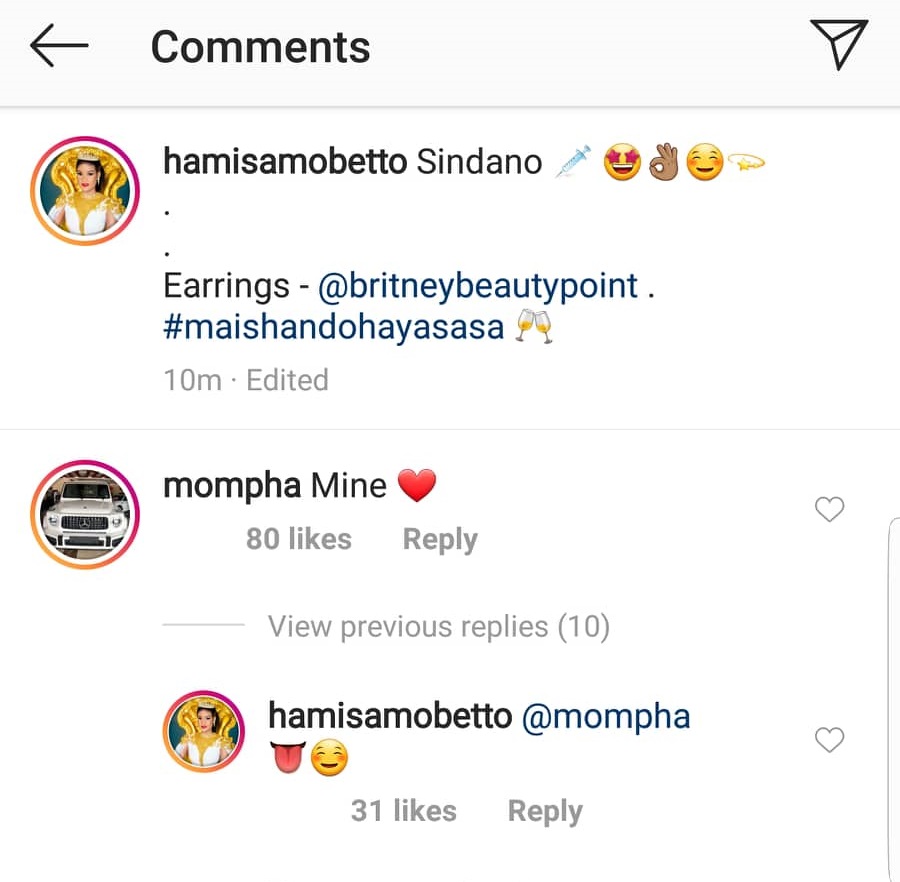Open the mompha username on the comment
Screen dimensions: 900x882
[231, 486]
